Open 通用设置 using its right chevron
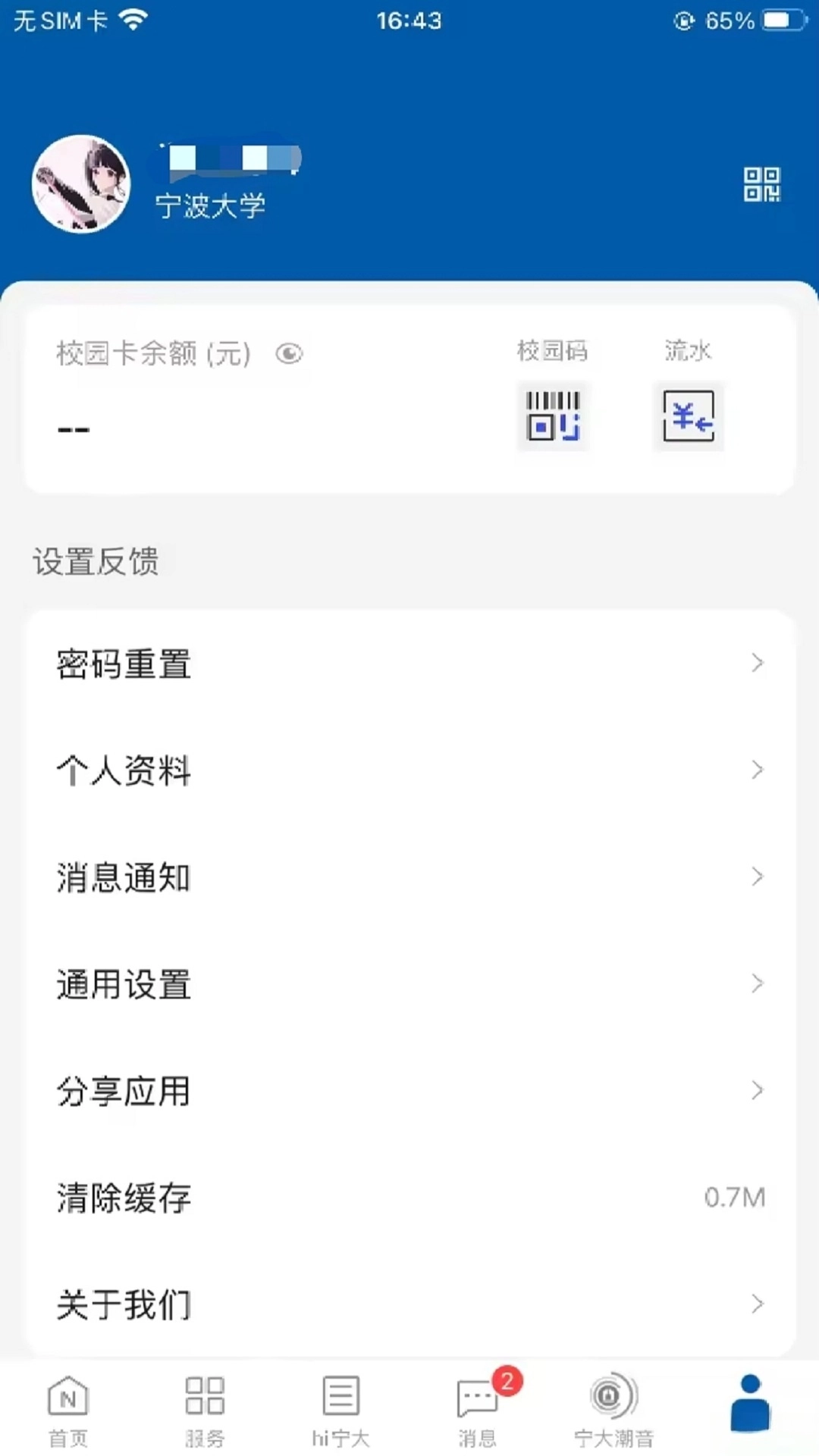Viewport: 819px width, 1456px height. coord(758,984)
